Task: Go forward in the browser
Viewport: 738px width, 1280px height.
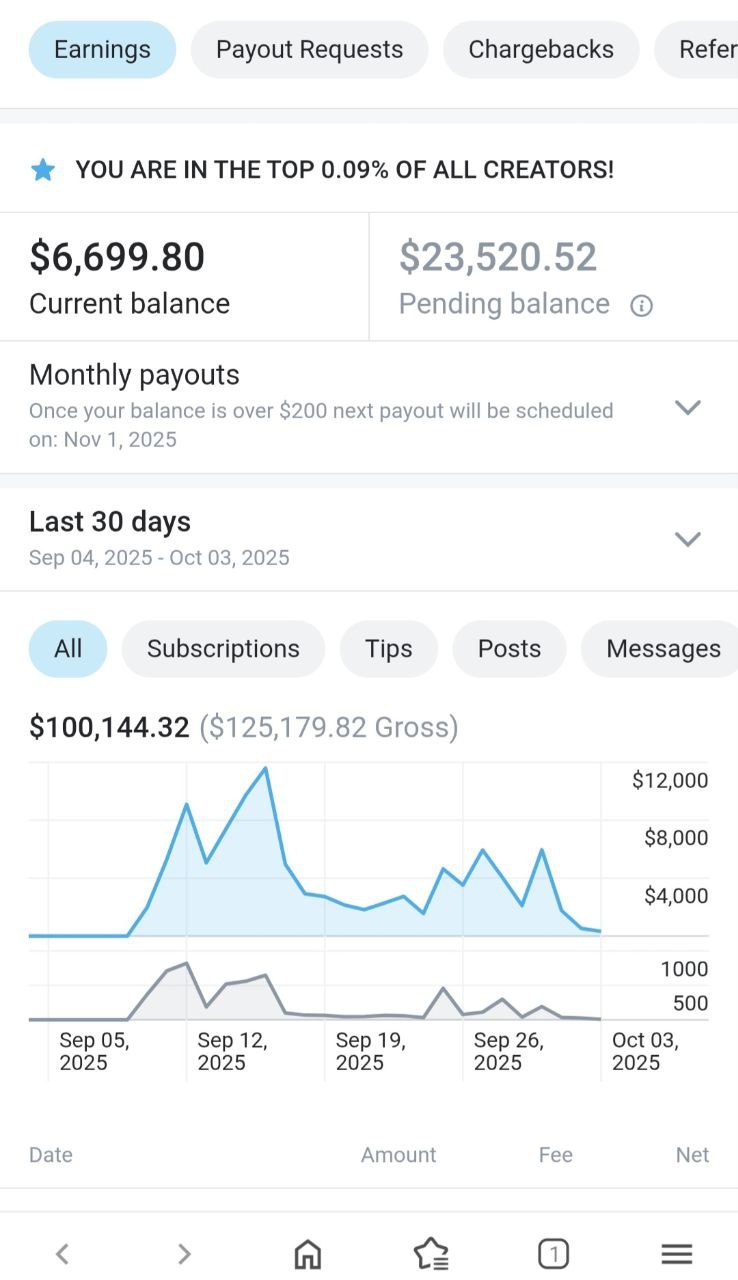Action: click(184, 1253)
